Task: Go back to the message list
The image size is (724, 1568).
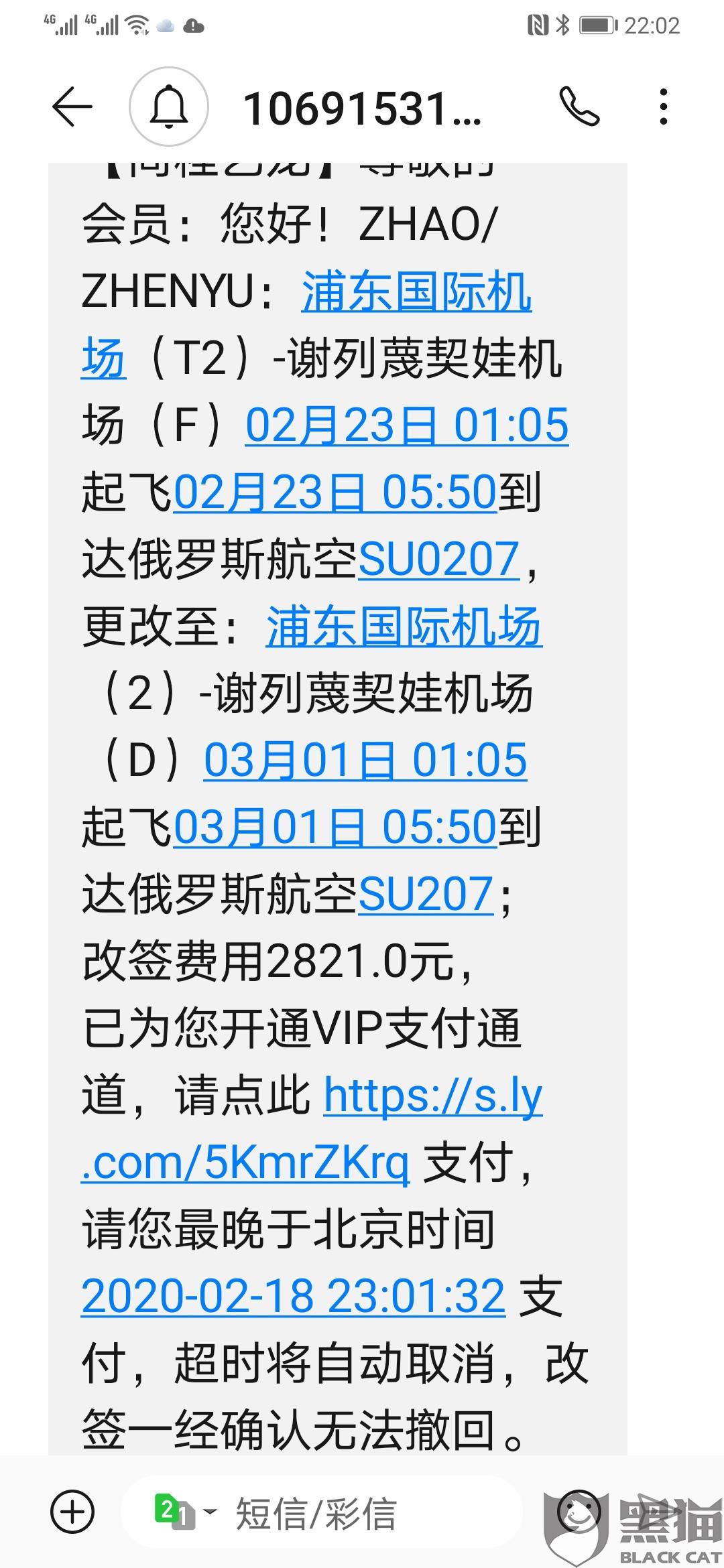Action: 72,107
